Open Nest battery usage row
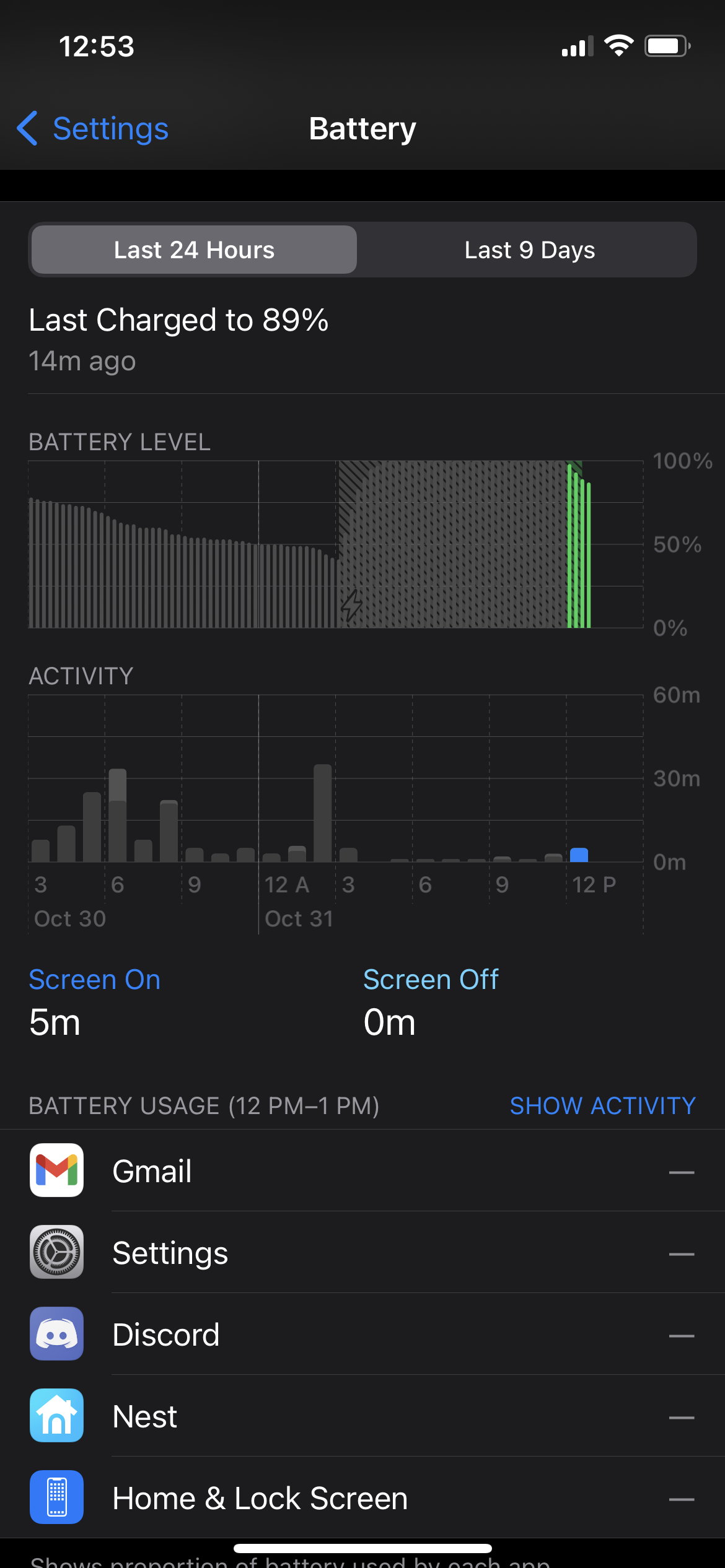The width and height of the screenshot is (725, 1568). coord(362,1416)
